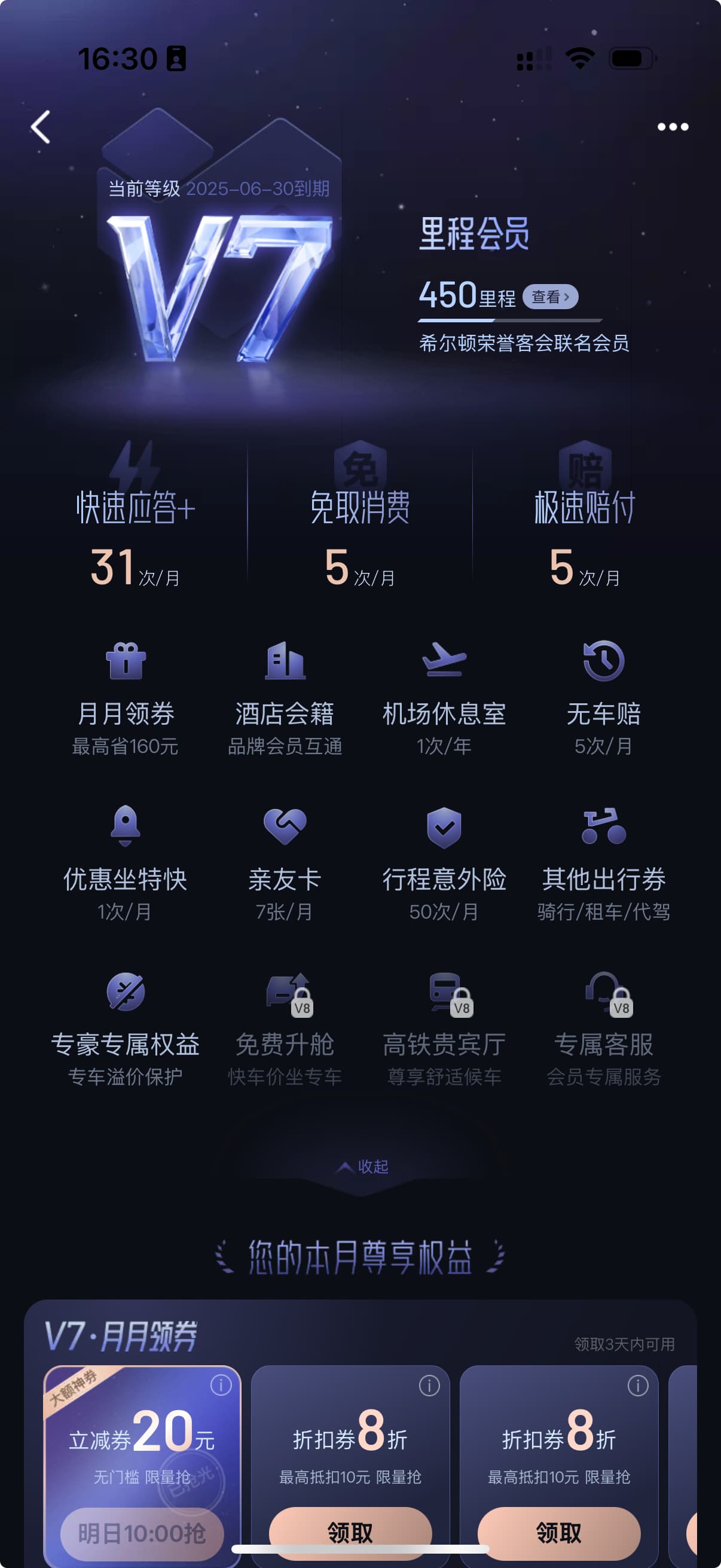Screen dimensions: 721x1568
Task: Open the three-dot more options menu
Action: pos(673,127)
